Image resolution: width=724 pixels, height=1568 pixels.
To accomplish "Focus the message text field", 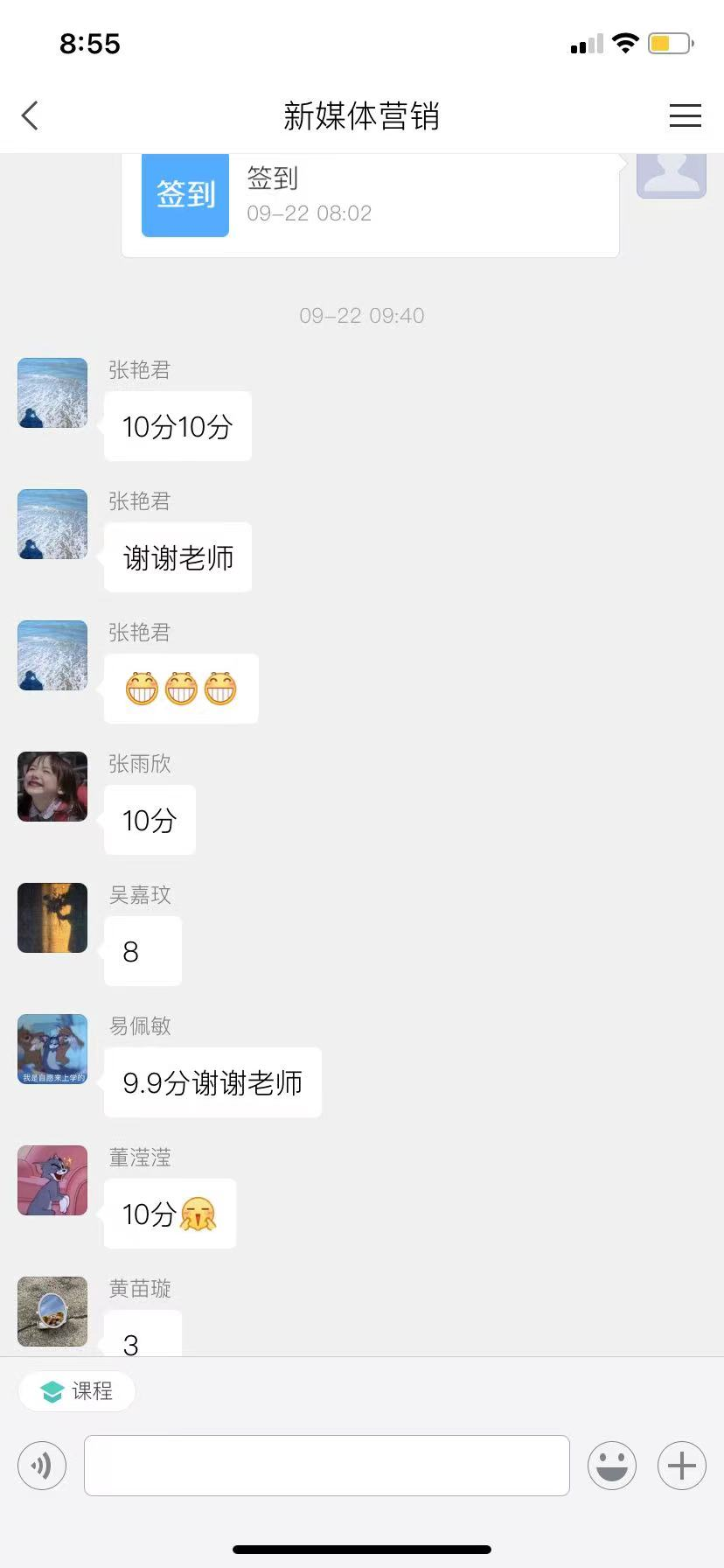I will pyautogui.click(x=326, y=1466).
